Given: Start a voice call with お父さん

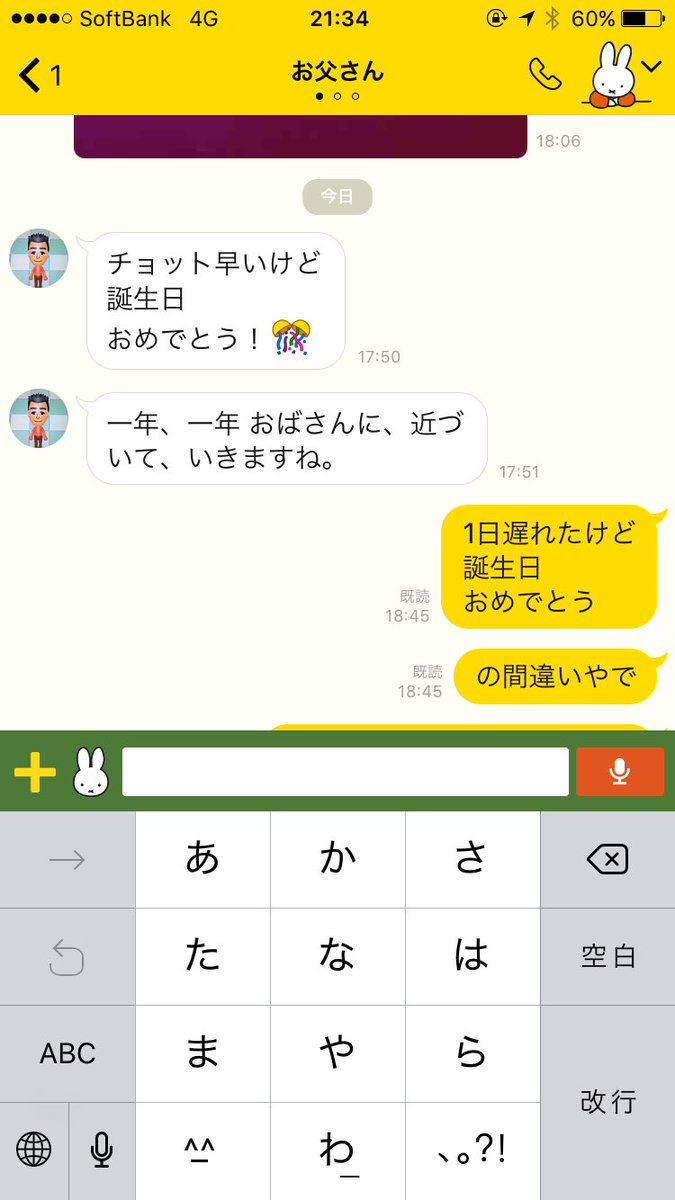Looking at the screenshot, I should click(545, 74).
